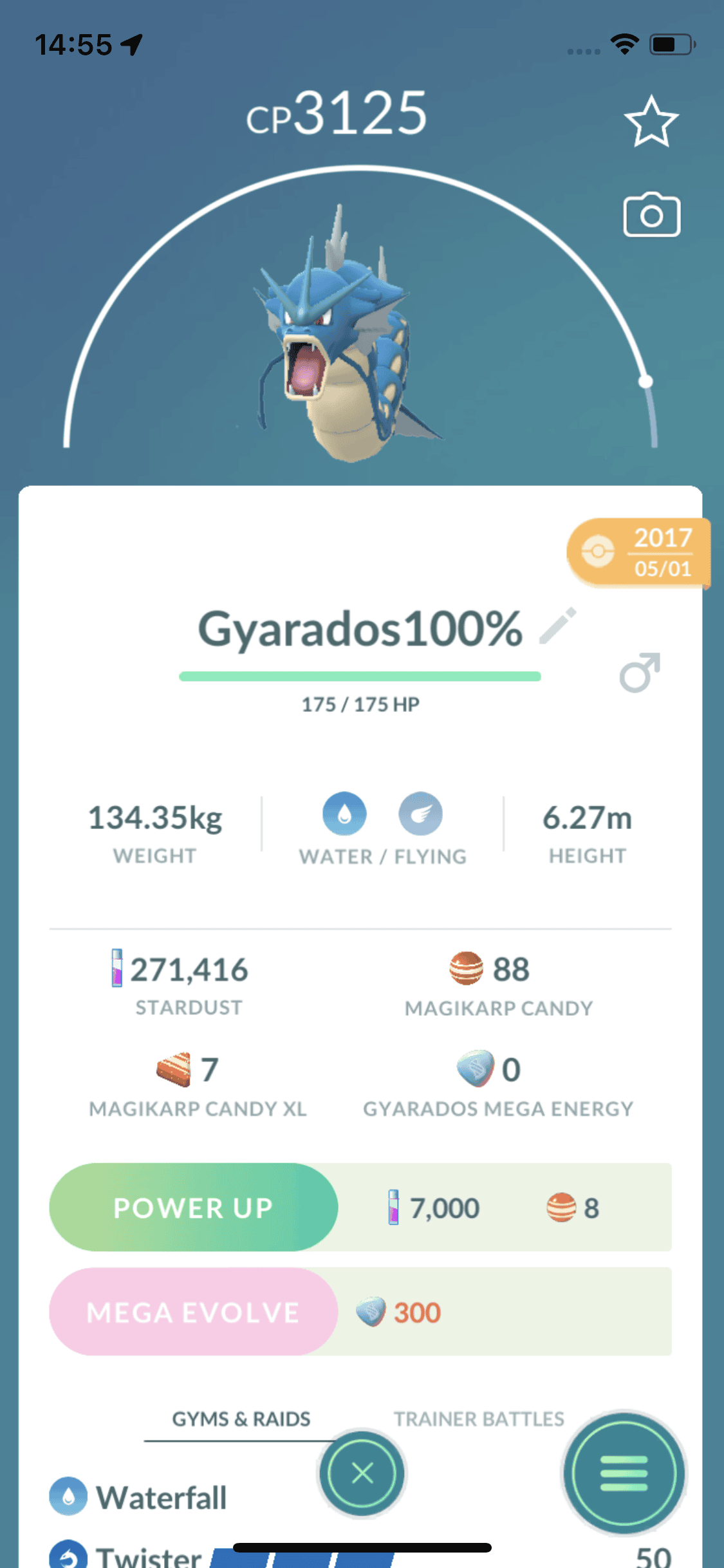This screenshot has height=1568, width=724.
Task: Switch to the Gyms & Raids tab
Action: pos(241,1419)
